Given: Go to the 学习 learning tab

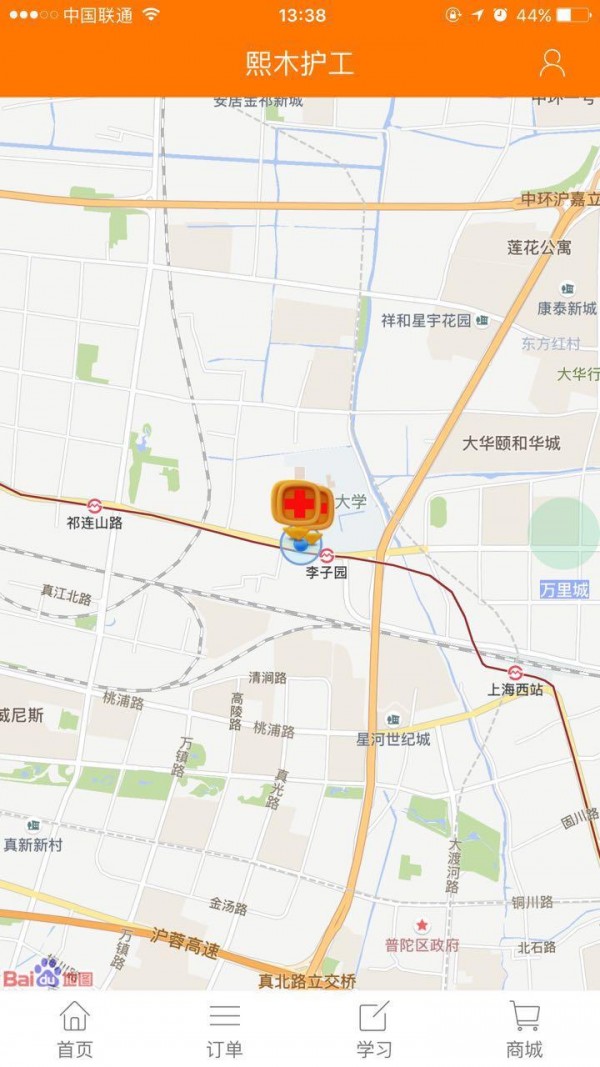Looking at the screenshot, I should [x=374, y=1029].
